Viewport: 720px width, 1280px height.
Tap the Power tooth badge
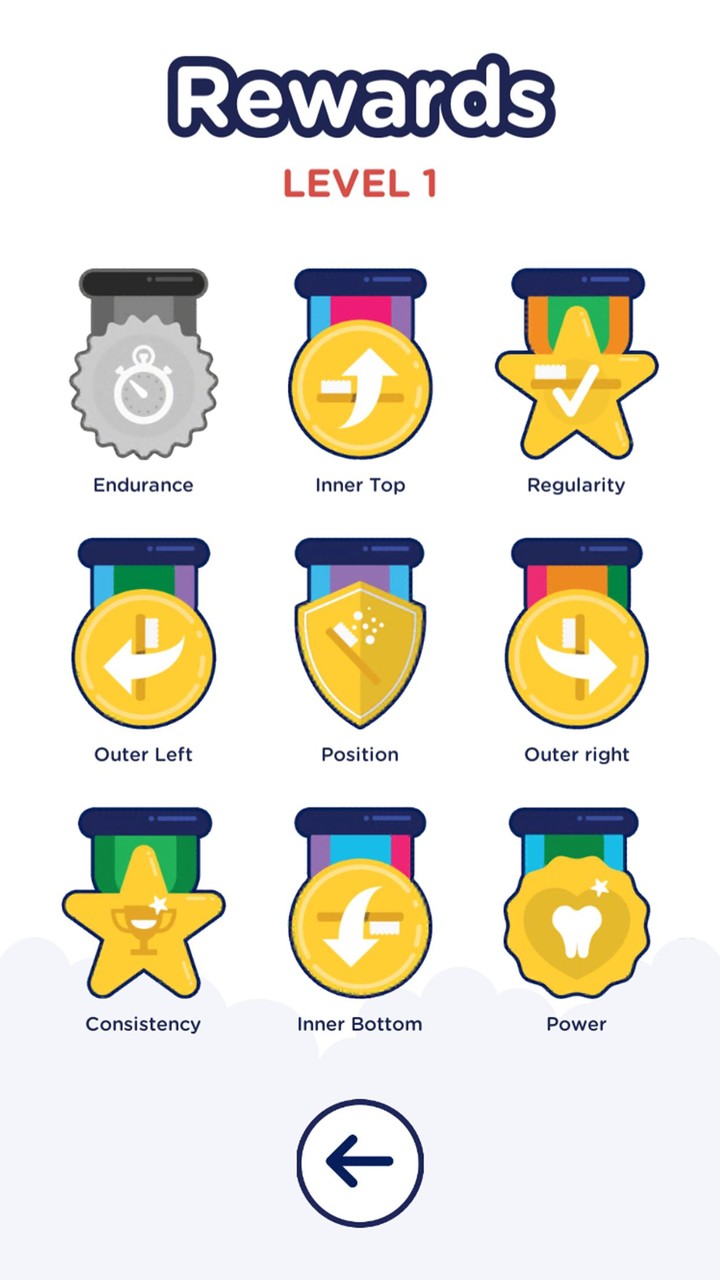(x=576, y=925)
